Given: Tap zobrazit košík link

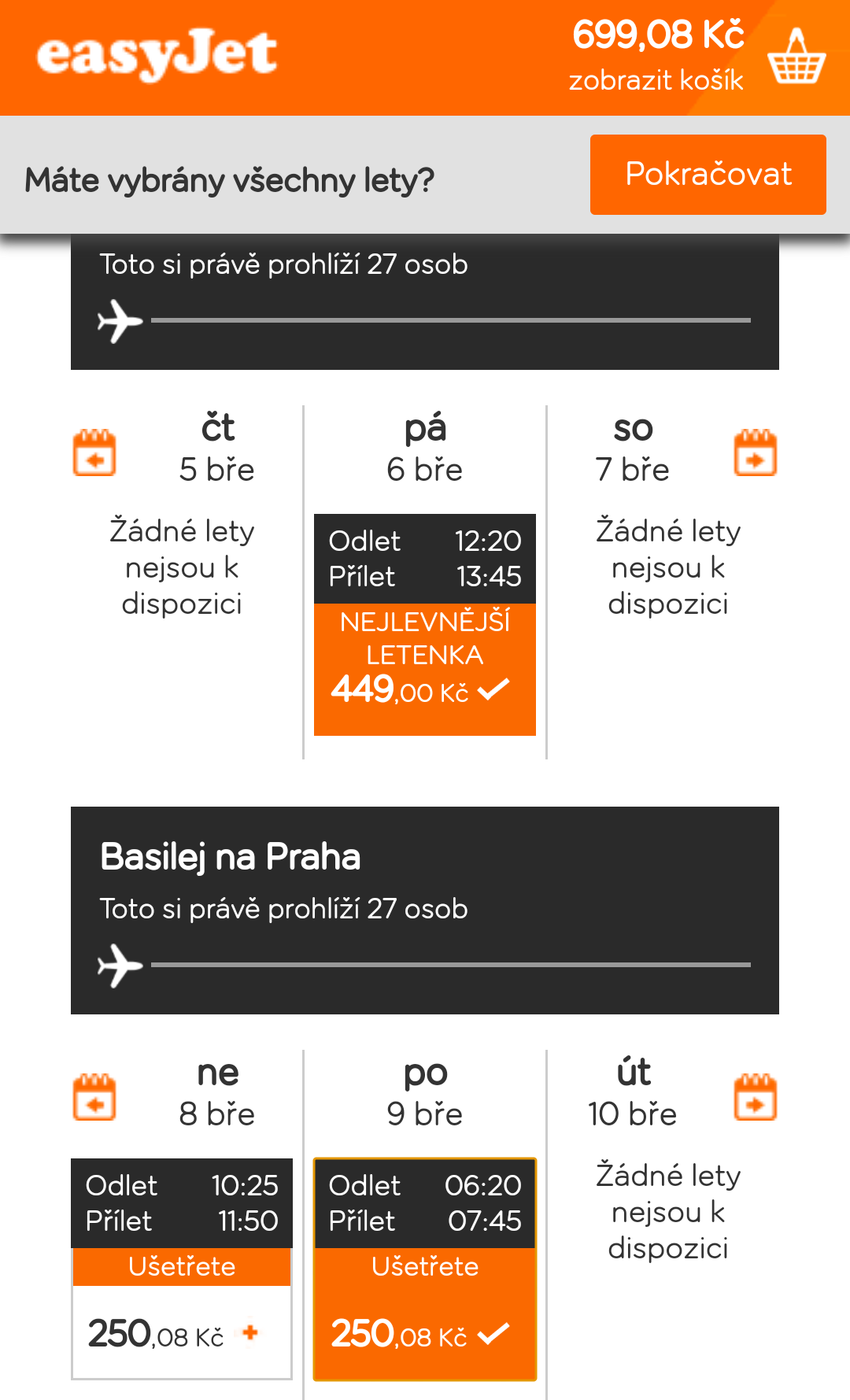Looking at the screenshot, I should click(x=656, y=80).
